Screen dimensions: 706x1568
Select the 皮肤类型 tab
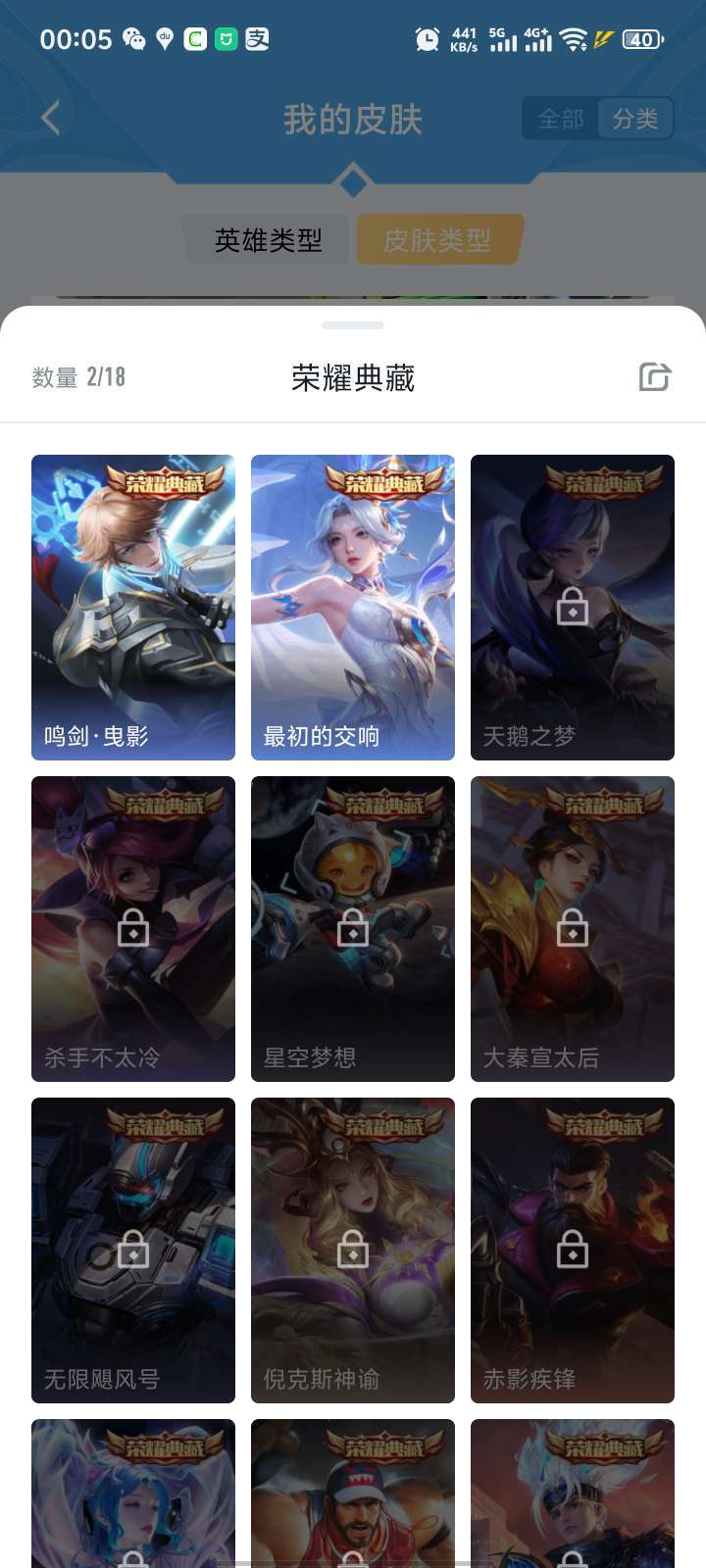[x=437, y=240]
